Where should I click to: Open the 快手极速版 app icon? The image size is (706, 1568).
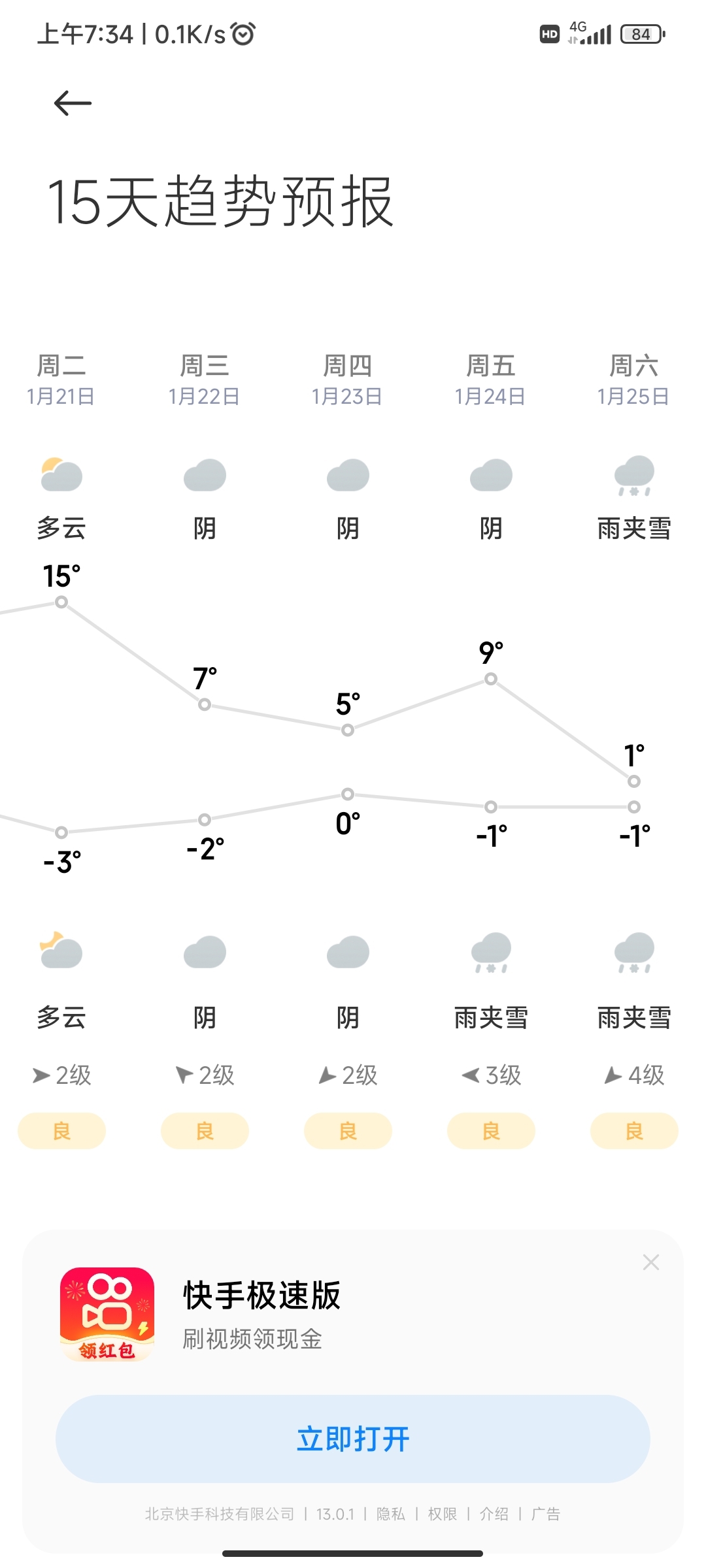[x=107, y=1315]
